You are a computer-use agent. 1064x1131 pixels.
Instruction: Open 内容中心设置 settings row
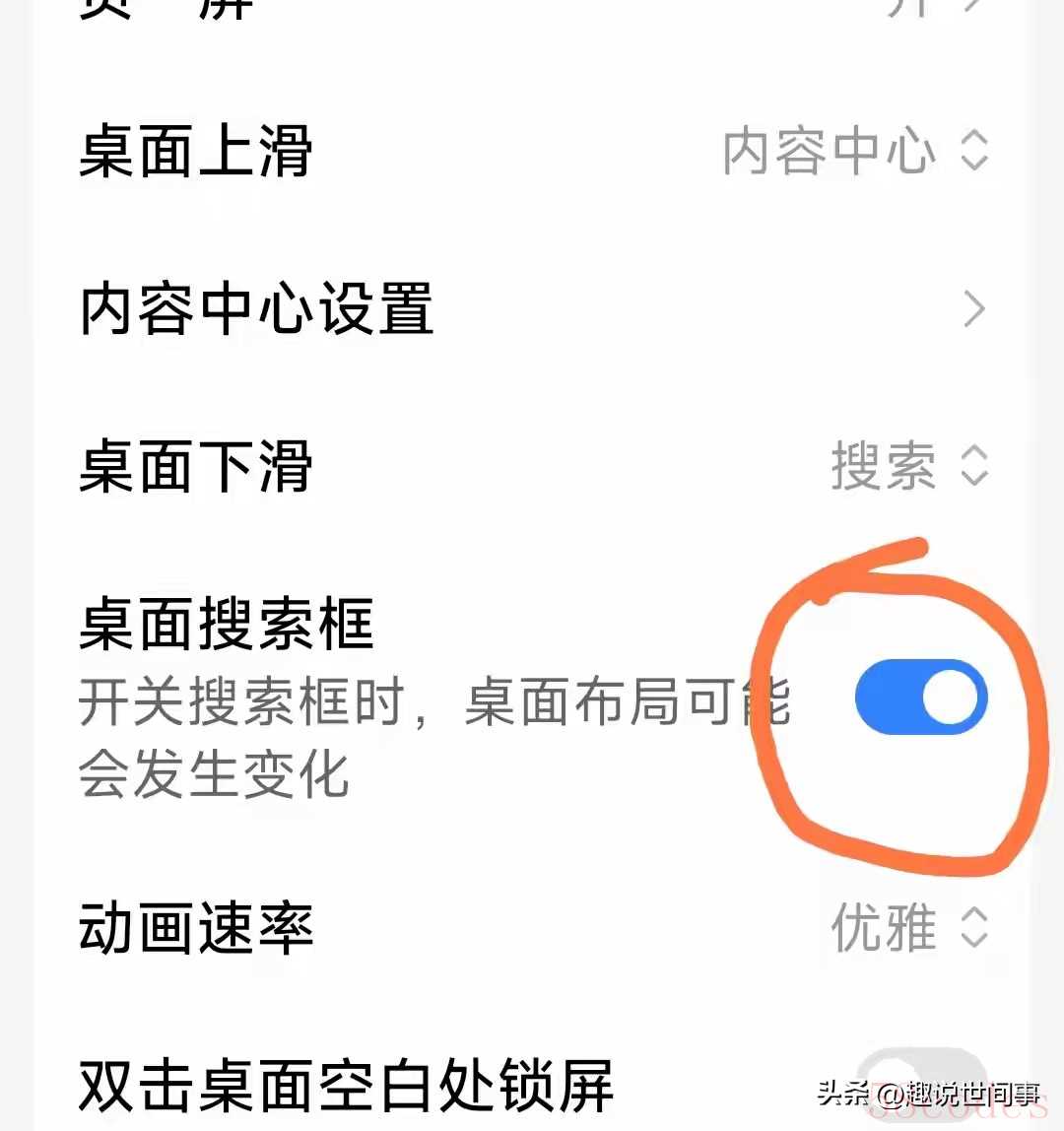tap(532, 308)
